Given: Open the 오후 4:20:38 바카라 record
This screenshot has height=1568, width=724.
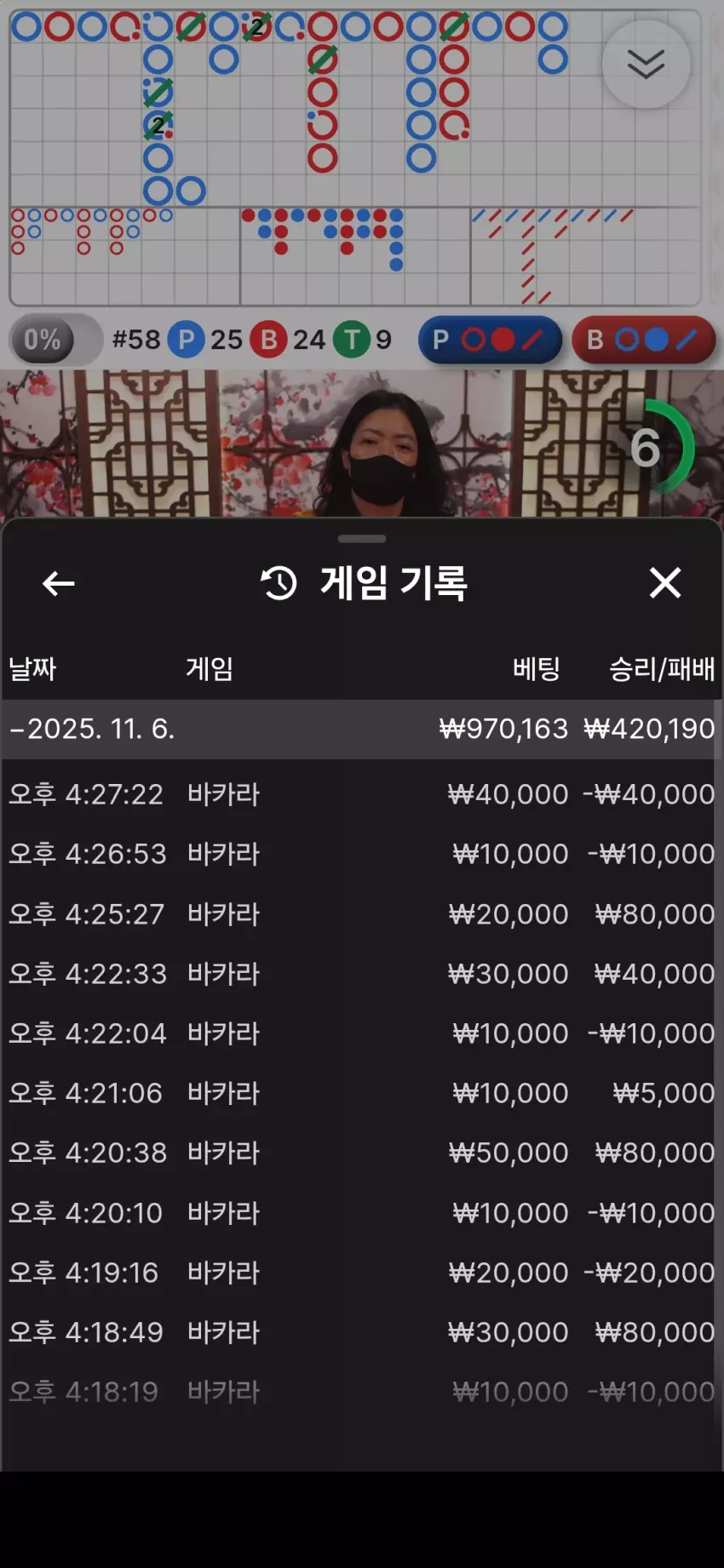Looking at the screenshot, I should [362, 1152].
